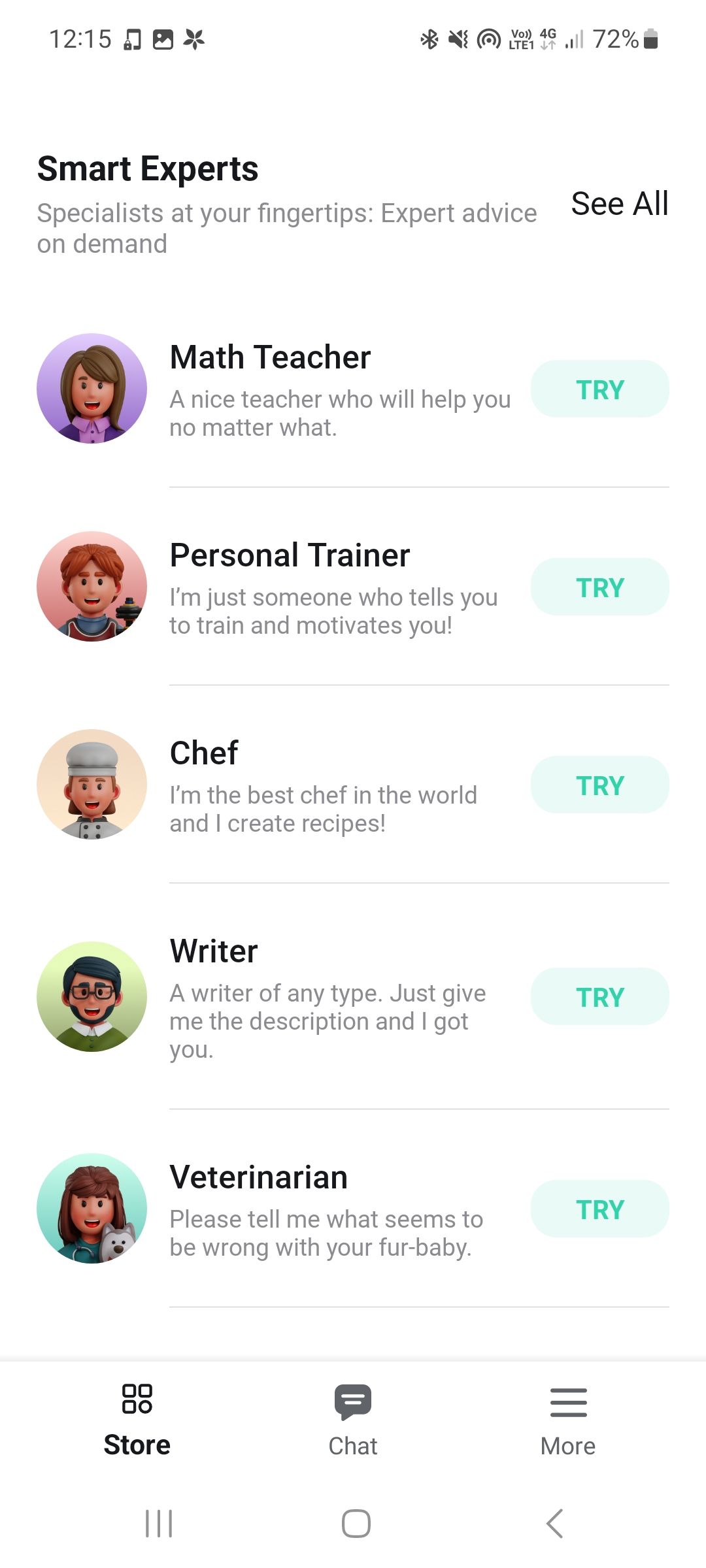The height and width of the screenshot is (1568, 706).
Task: Try the Chef expert
Action: click(599, 785)
